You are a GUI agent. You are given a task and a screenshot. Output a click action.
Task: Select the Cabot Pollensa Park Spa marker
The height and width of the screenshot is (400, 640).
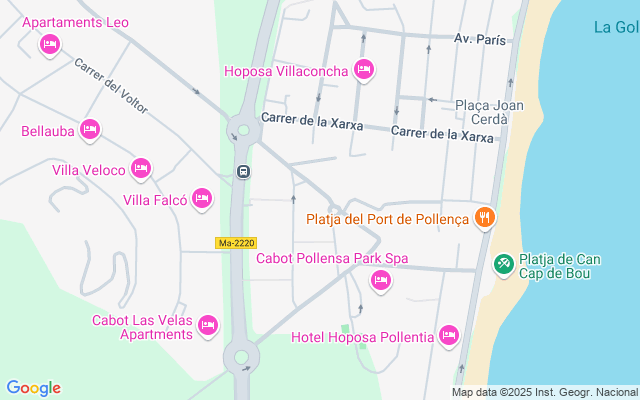tap(380, 280)
